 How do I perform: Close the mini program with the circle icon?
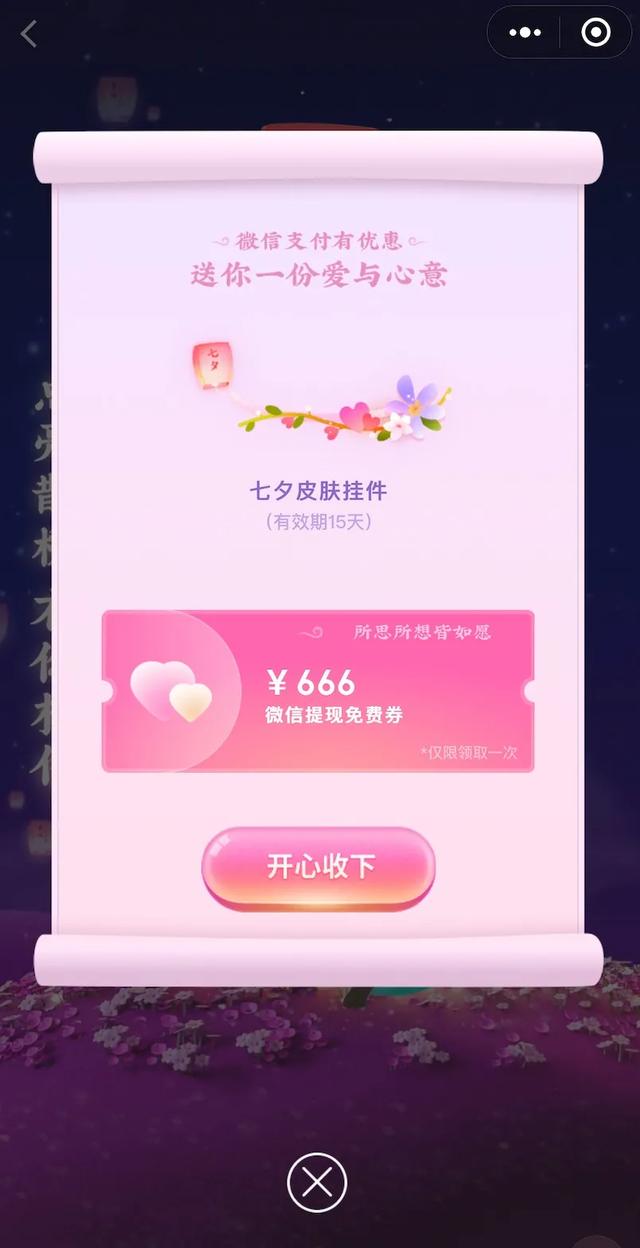point(596,33)
